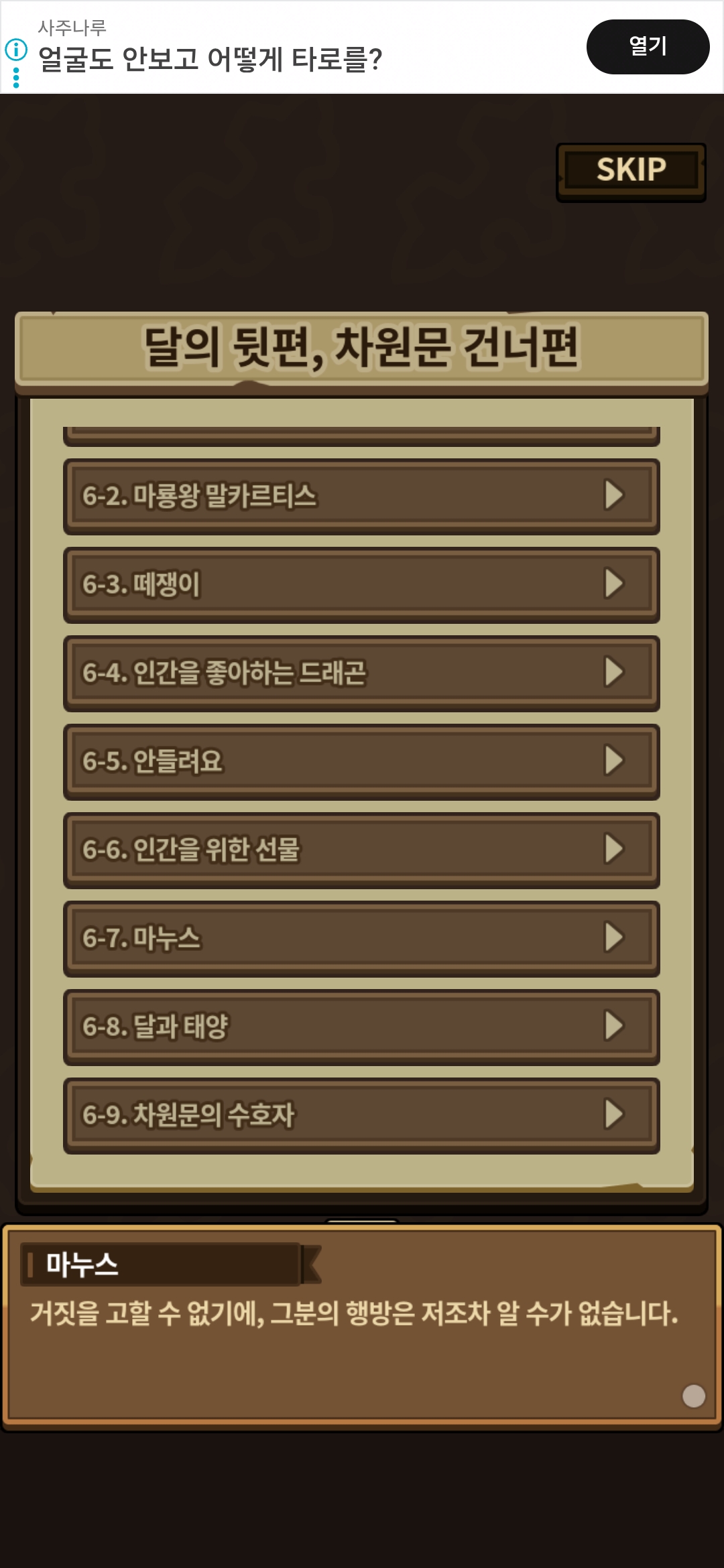
Task: Open chapter 6-8. 달과 태양
Action: pyautogui.click(x=361, y=1027)
